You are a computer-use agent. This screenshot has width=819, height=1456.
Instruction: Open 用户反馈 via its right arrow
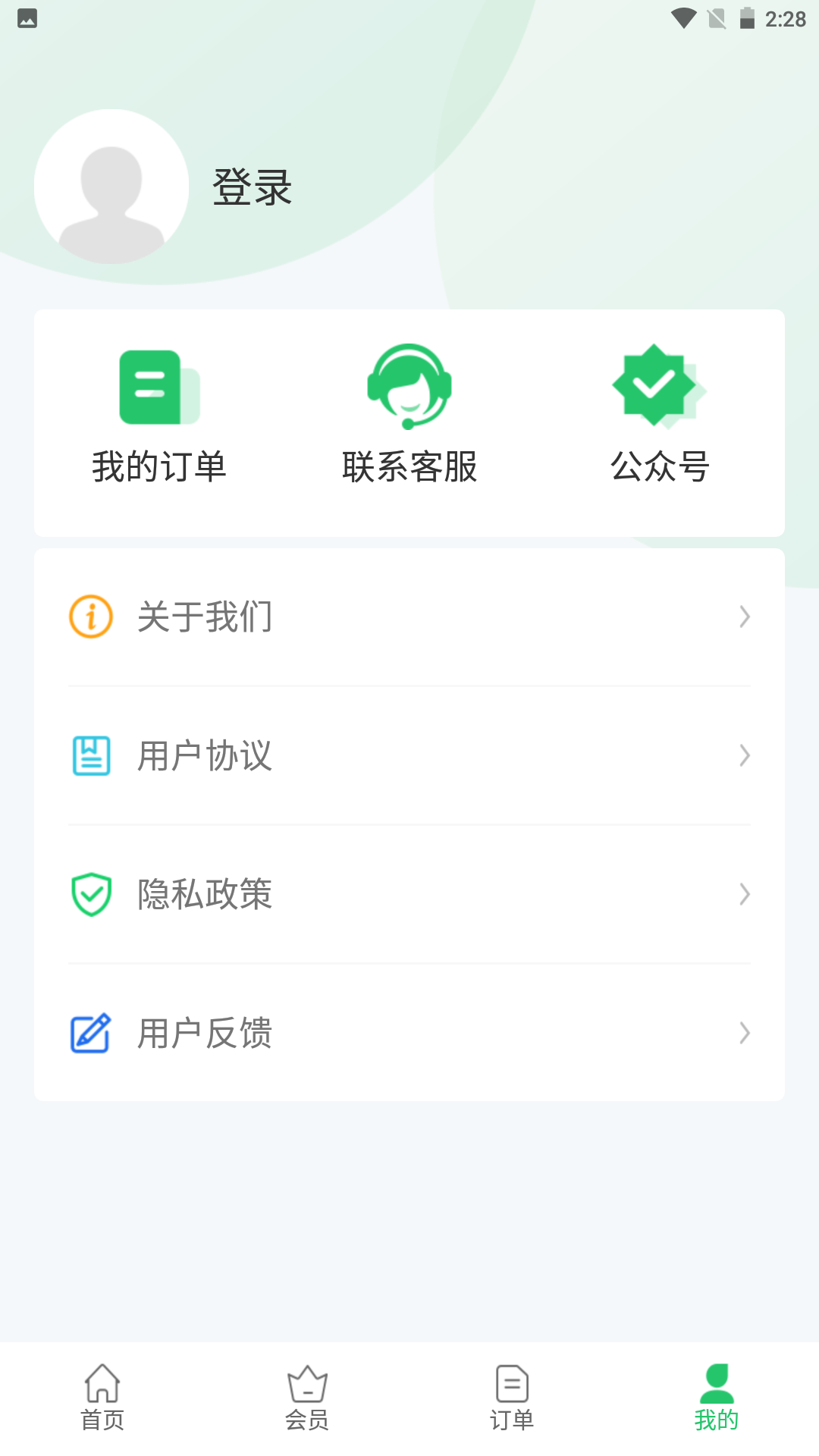pos(745,1034)
